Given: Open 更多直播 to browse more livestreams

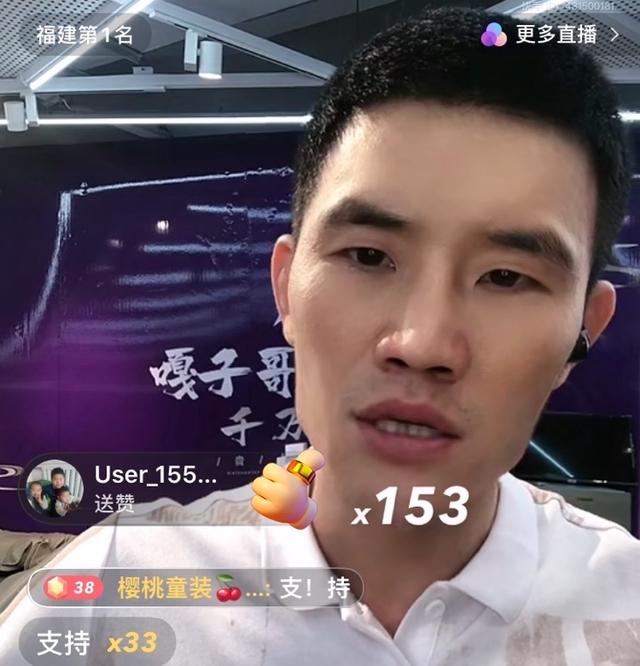Looking at the screenshot, I should (552, 35).
